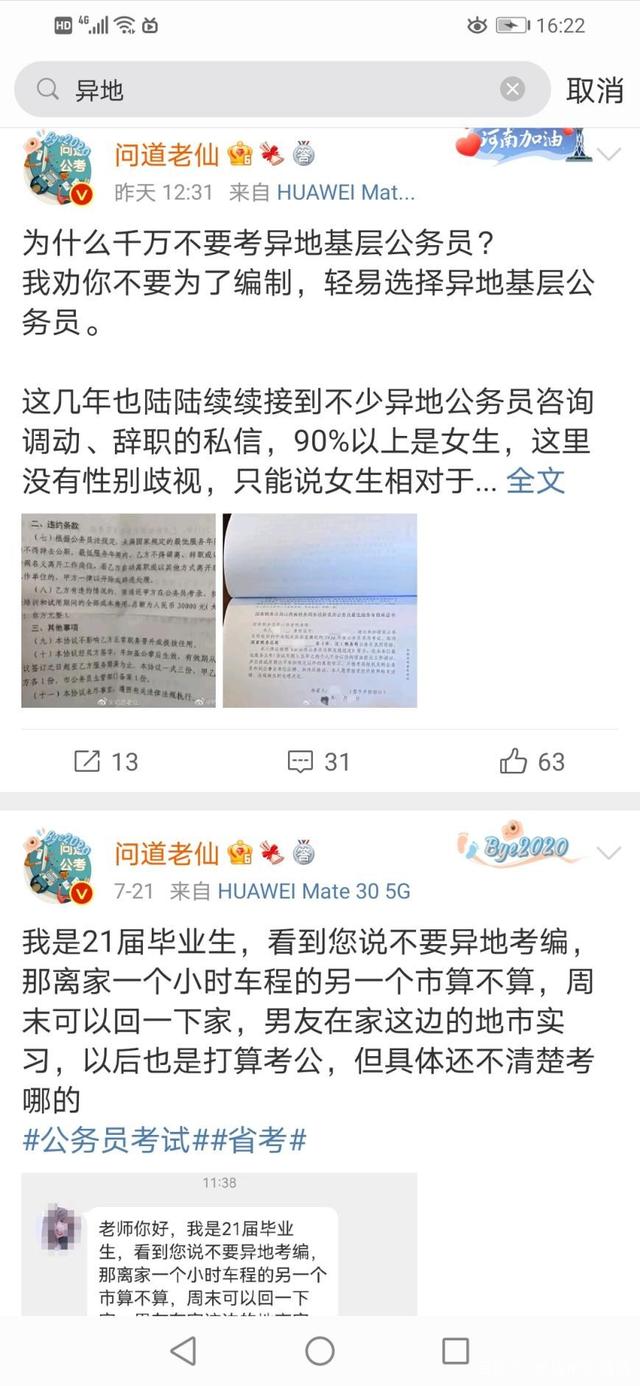640x1386 pixels.
Task: Clear the search text with the X
Action: [x=512, y=90]
